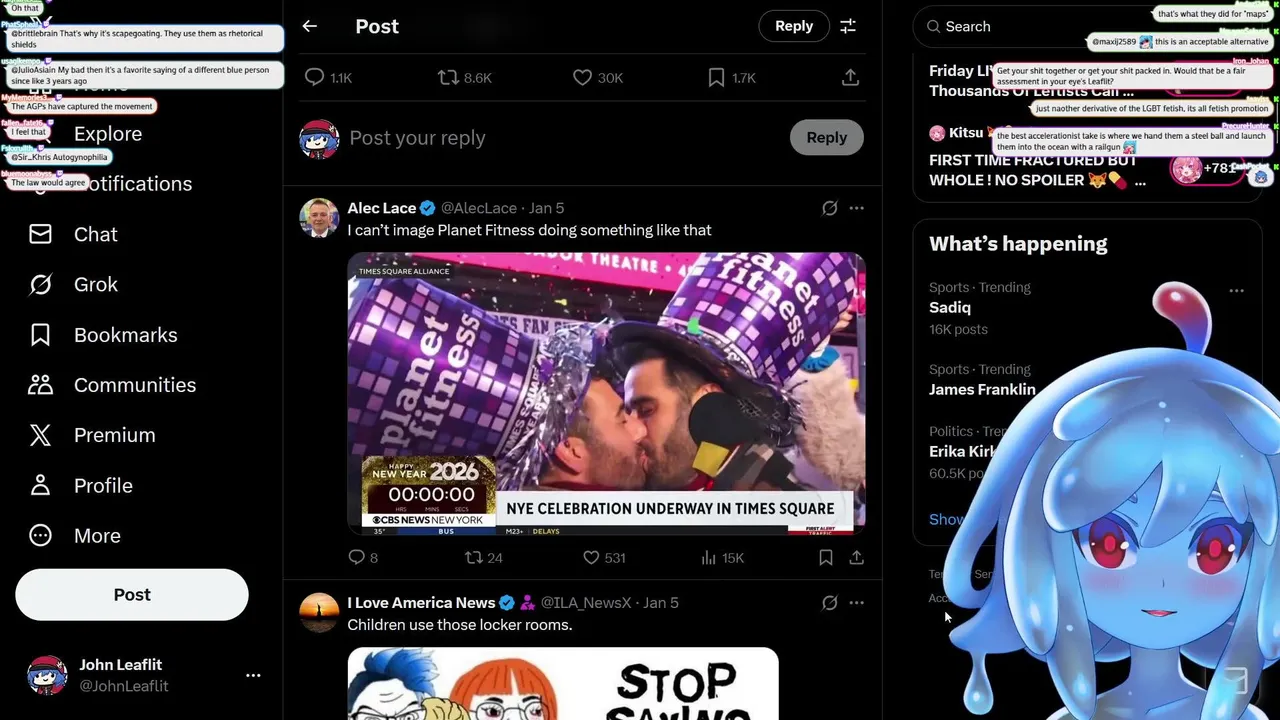Like Alec Lace's reply
The height and width of the screenshot is (720, 1280).
tap(591, 558)
